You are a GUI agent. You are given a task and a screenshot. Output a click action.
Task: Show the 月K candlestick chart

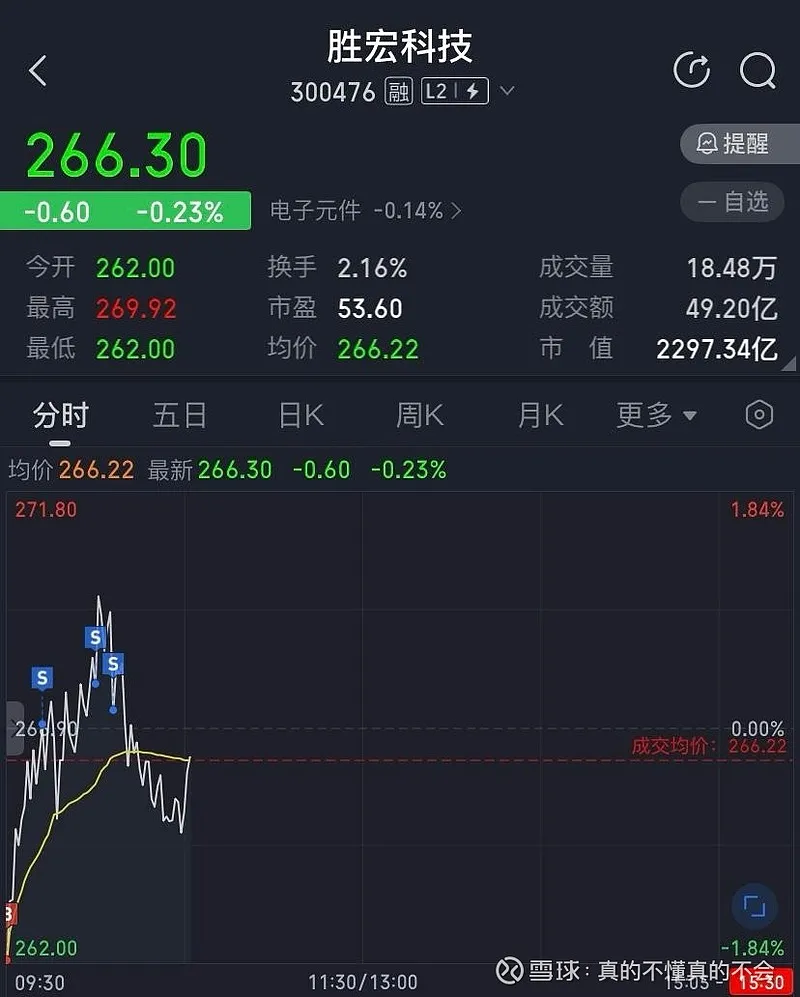coord(541,415)
